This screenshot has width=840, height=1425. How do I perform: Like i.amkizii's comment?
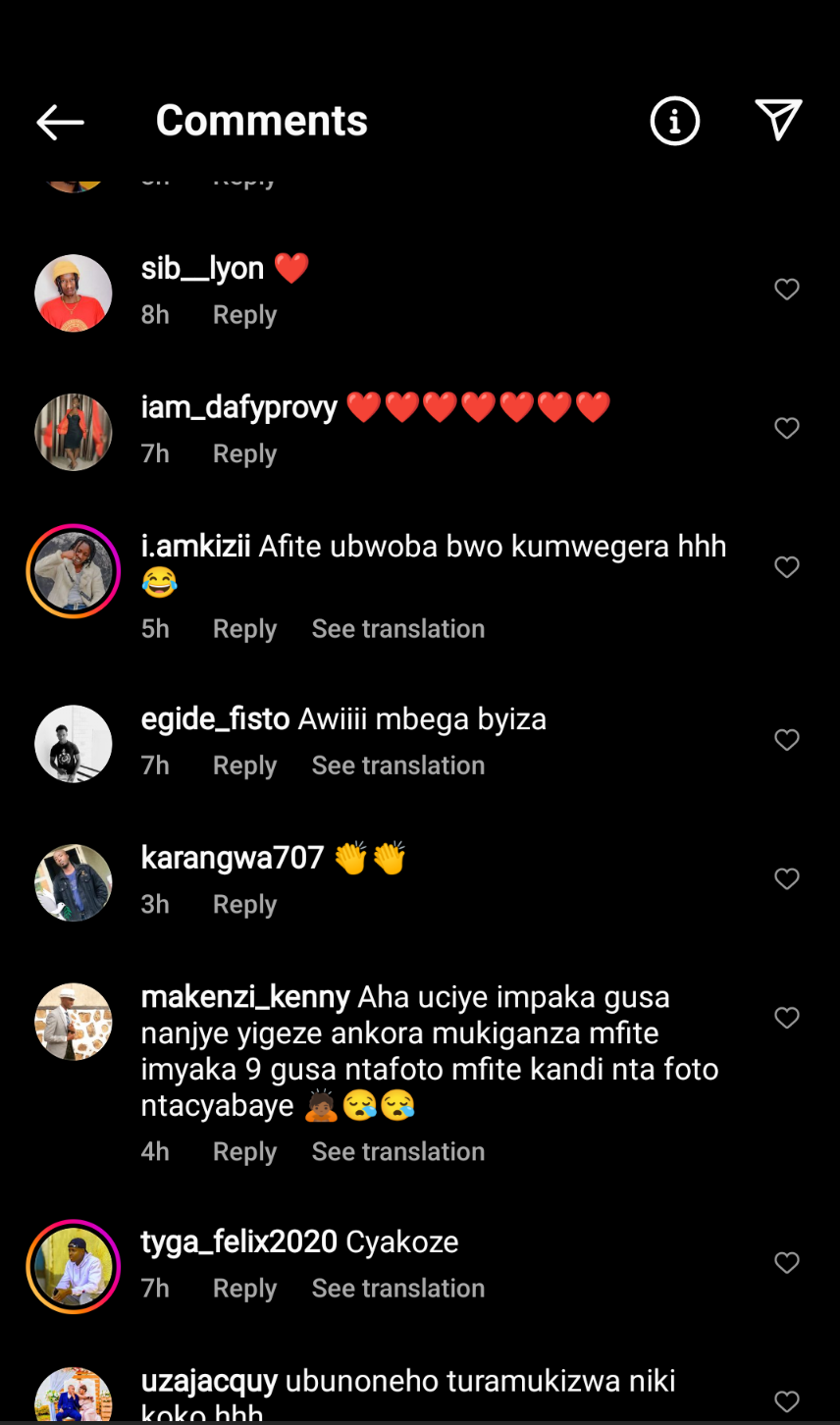click(x=787, y=567)
